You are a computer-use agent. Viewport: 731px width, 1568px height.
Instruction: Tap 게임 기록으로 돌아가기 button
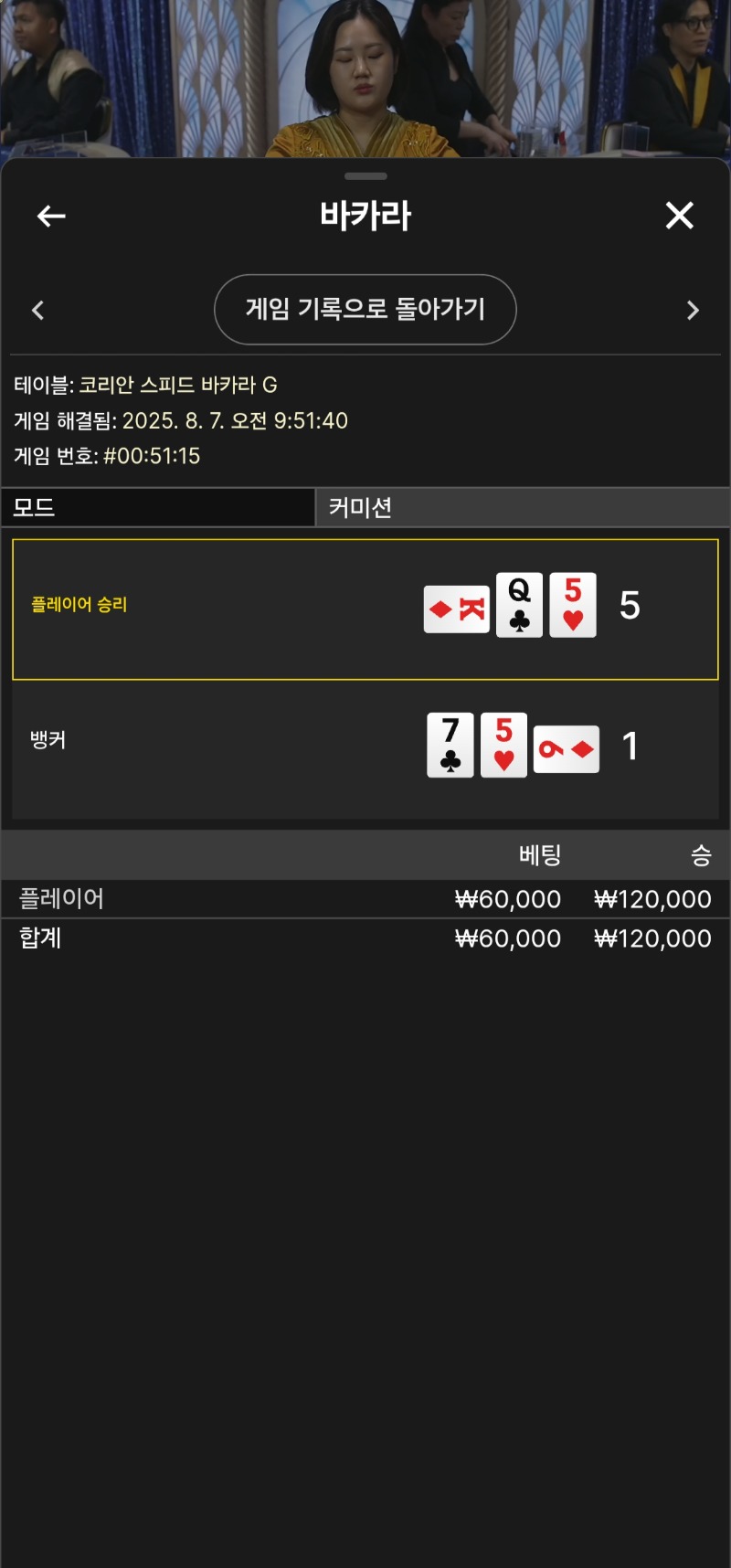coord(365,310)
